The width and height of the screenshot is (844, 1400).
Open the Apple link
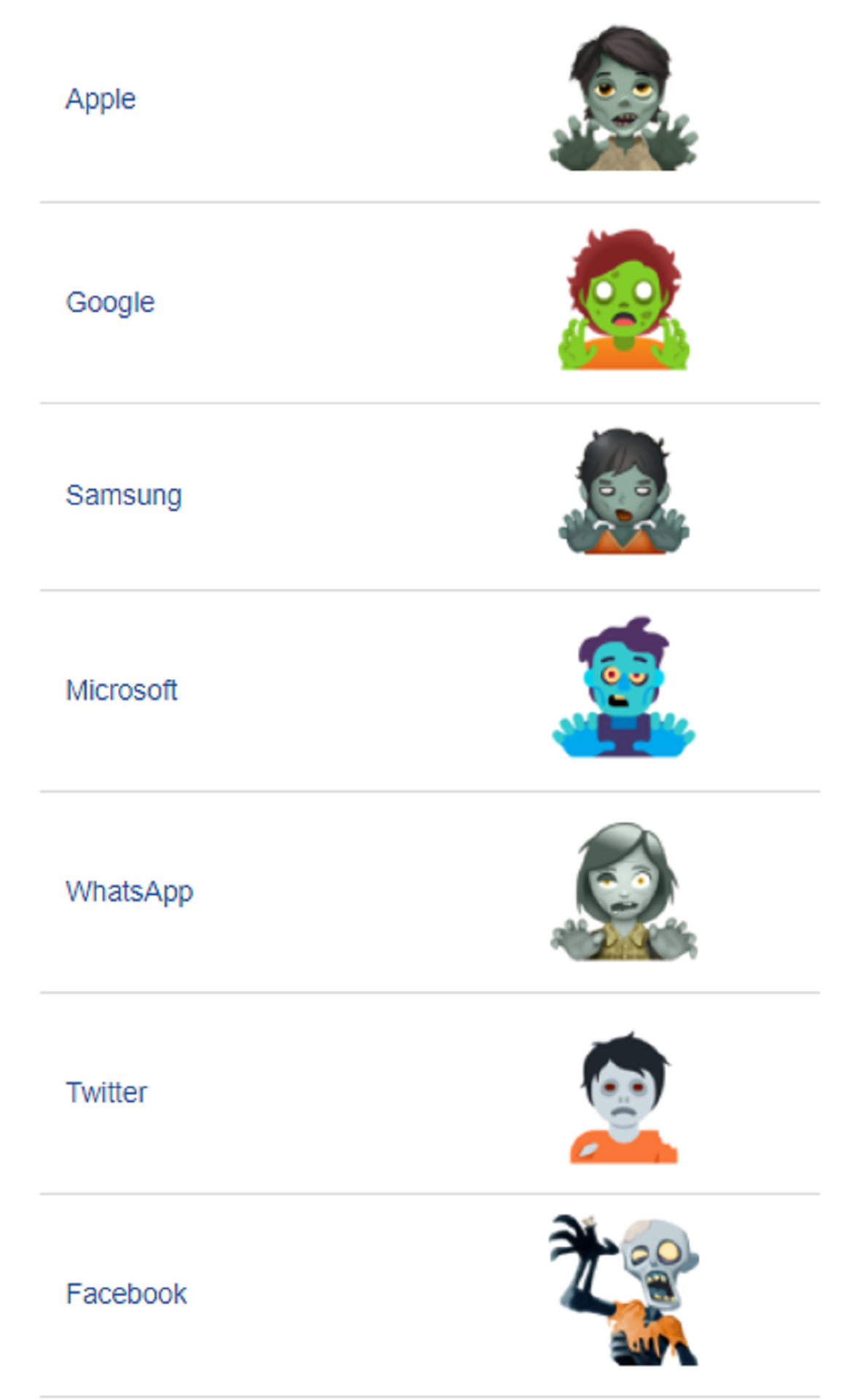101,99
